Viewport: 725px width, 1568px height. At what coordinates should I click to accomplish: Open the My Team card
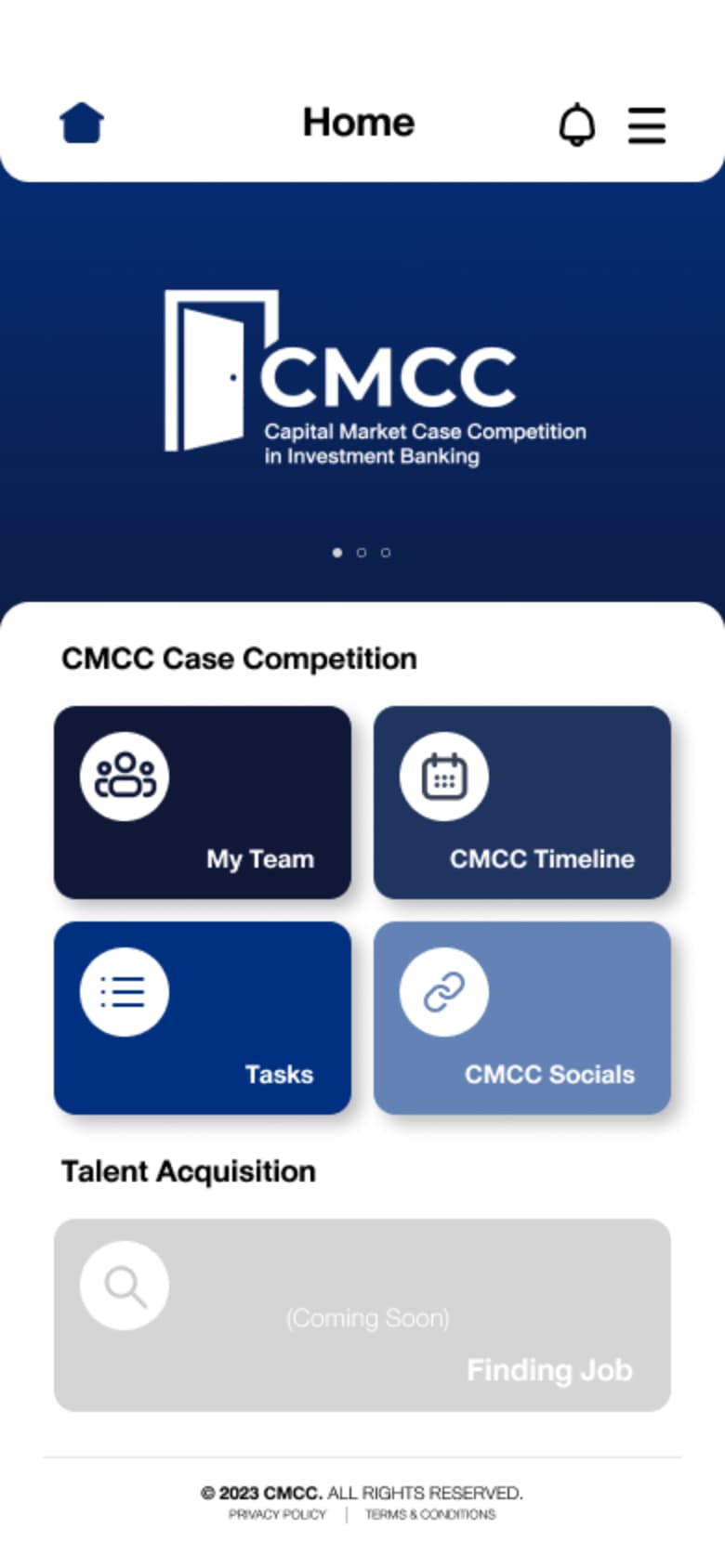[x=203, y=803]
